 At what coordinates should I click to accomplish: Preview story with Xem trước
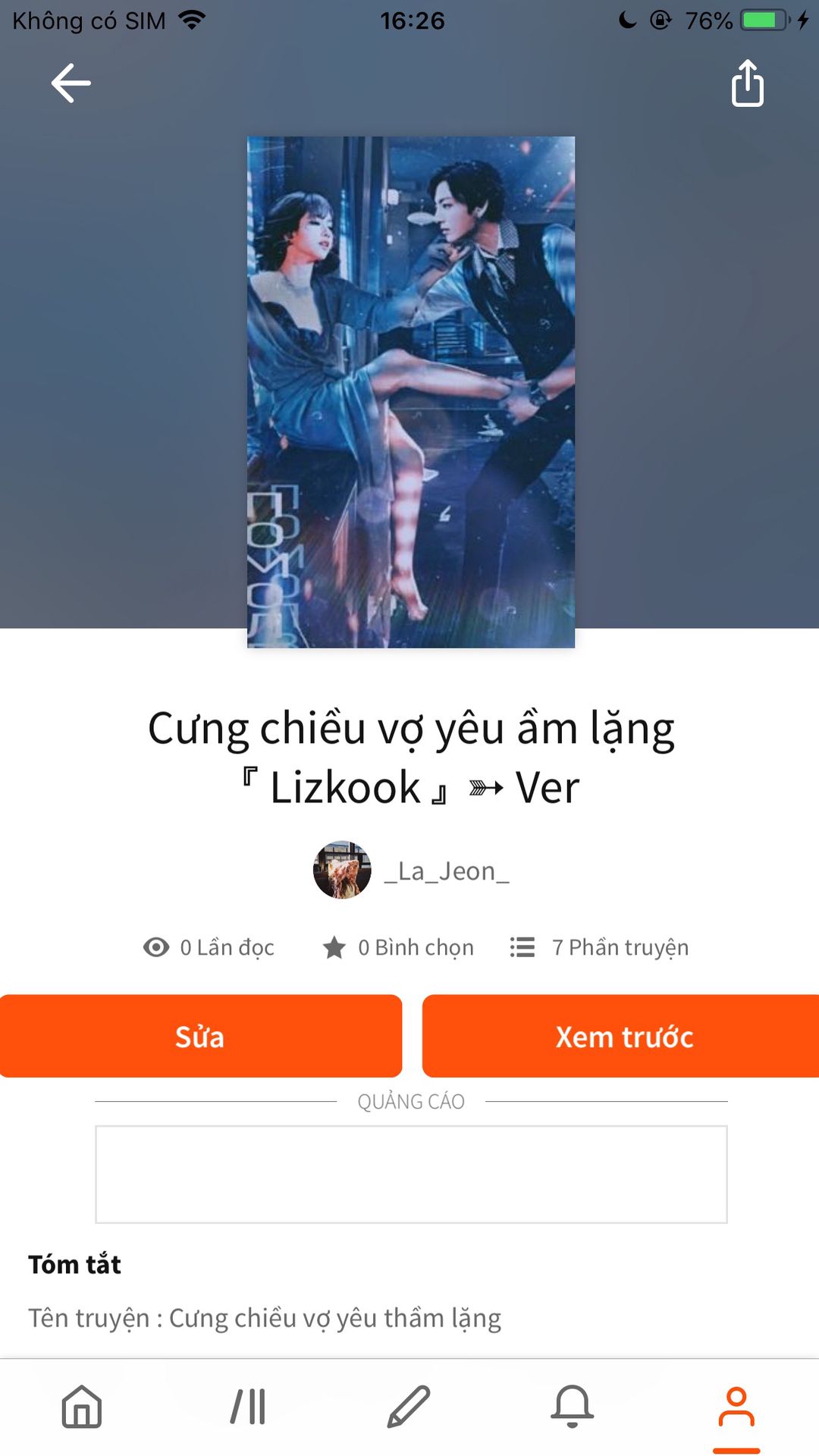point(622,1036)
